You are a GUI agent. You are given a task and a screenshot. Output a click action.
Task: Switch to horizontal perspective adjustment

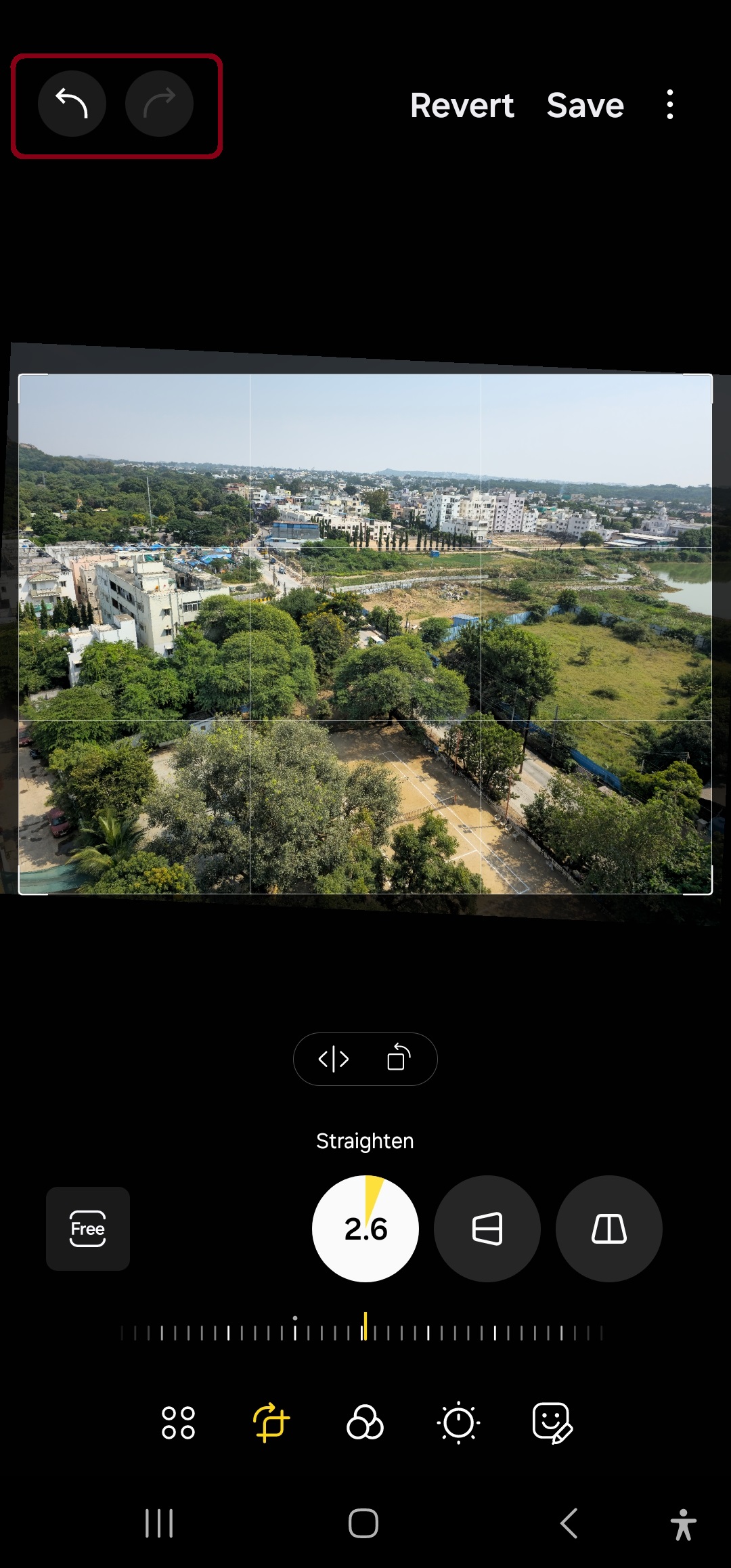(487, 1229)
